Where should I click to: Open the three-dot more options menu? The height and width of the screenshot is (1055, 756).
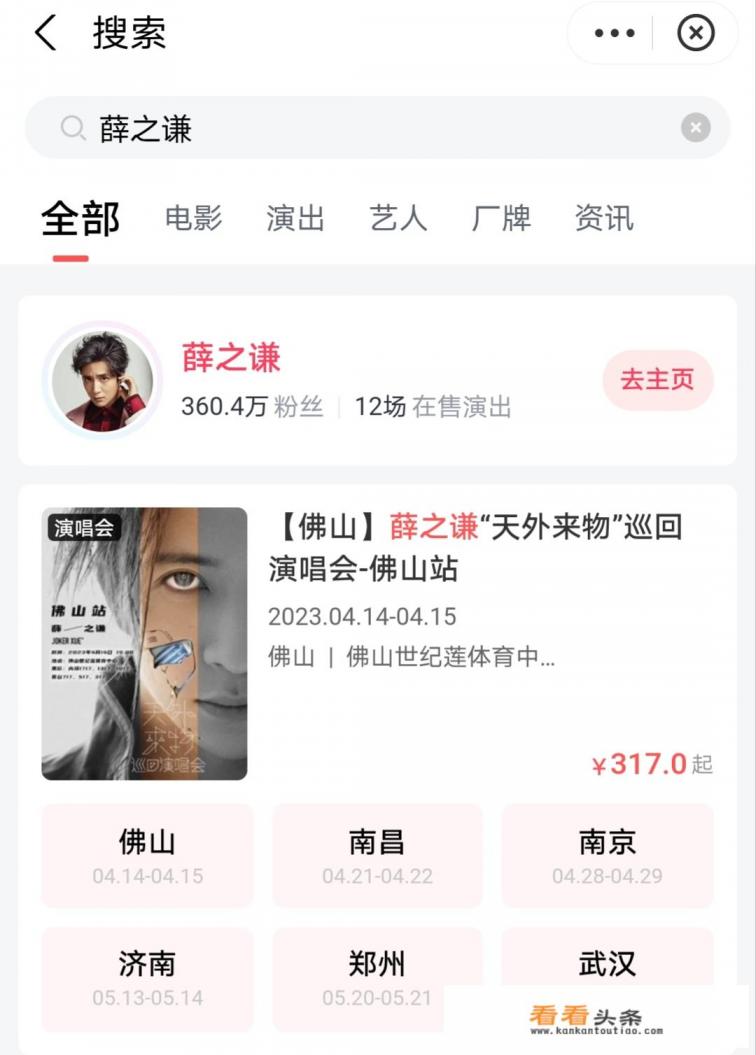coord(613,33)
